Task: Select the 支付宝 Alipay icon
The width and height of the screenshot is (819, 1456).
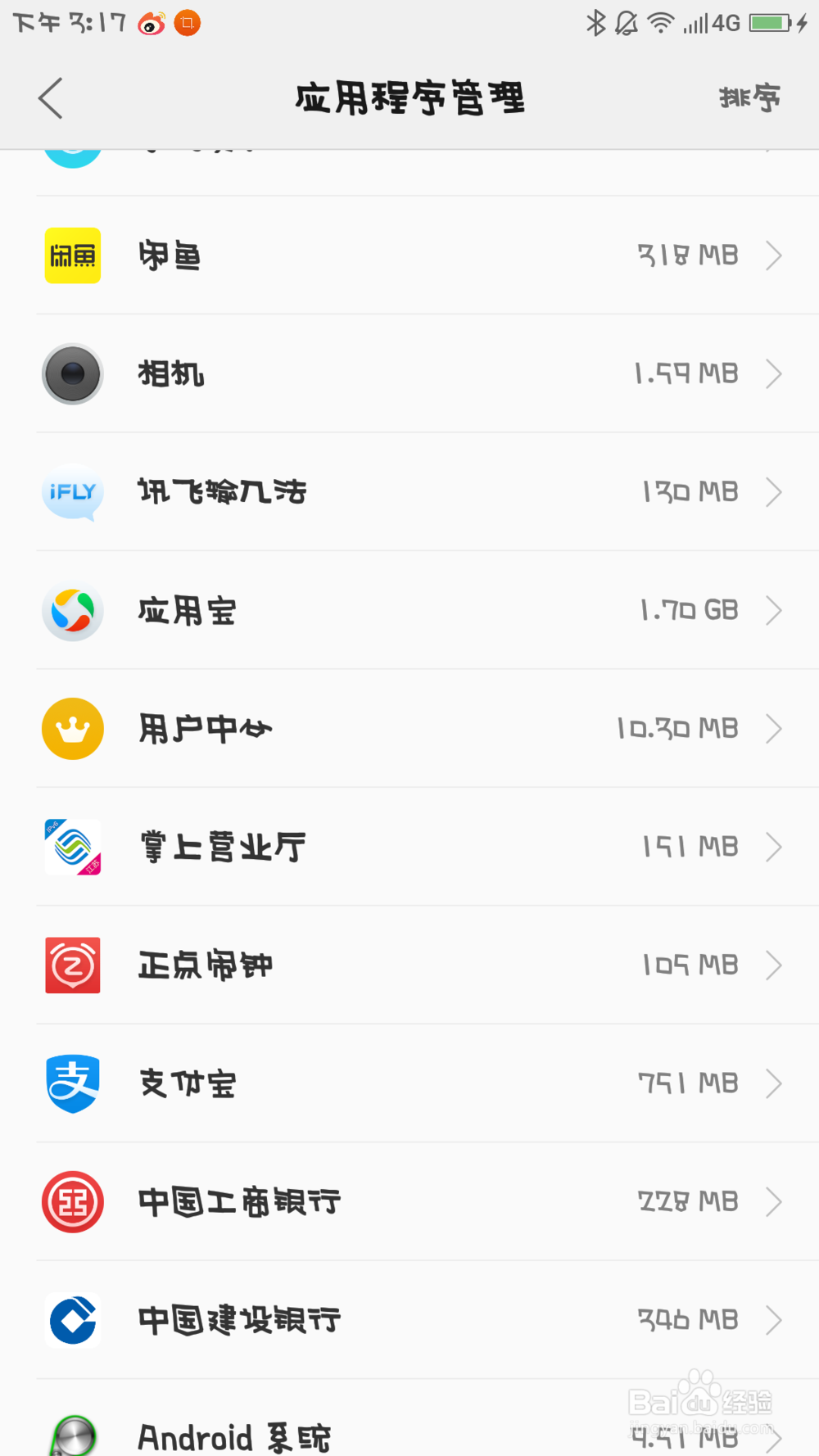Action: coord(72,1083)
